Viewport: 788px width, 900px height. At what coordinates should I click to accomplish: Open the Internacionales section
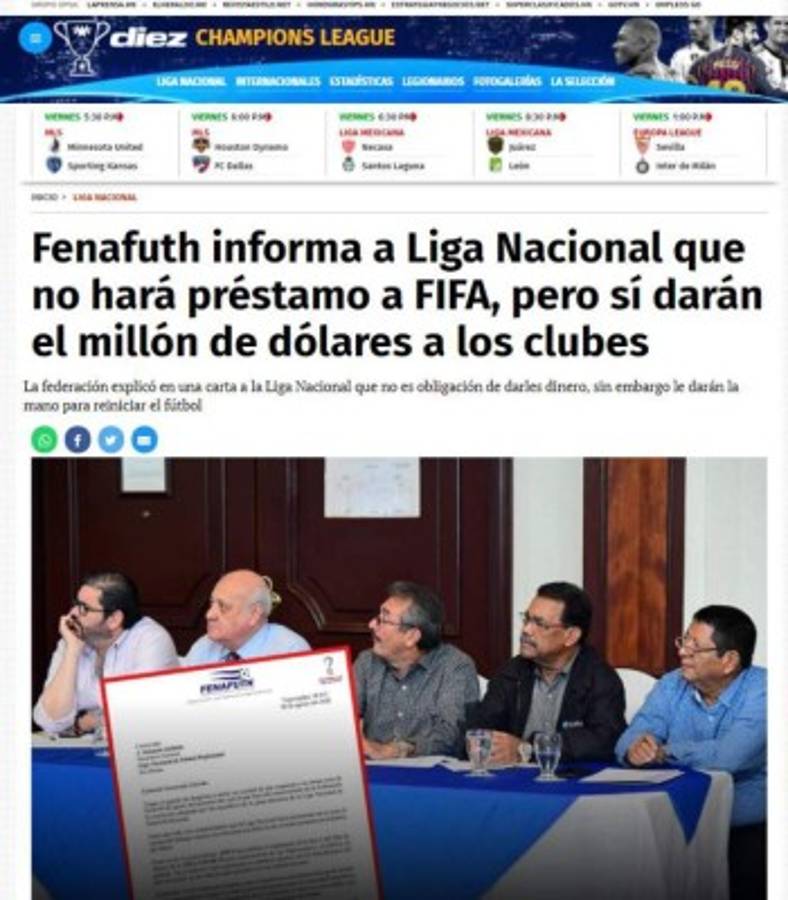(x=278, y=81)
